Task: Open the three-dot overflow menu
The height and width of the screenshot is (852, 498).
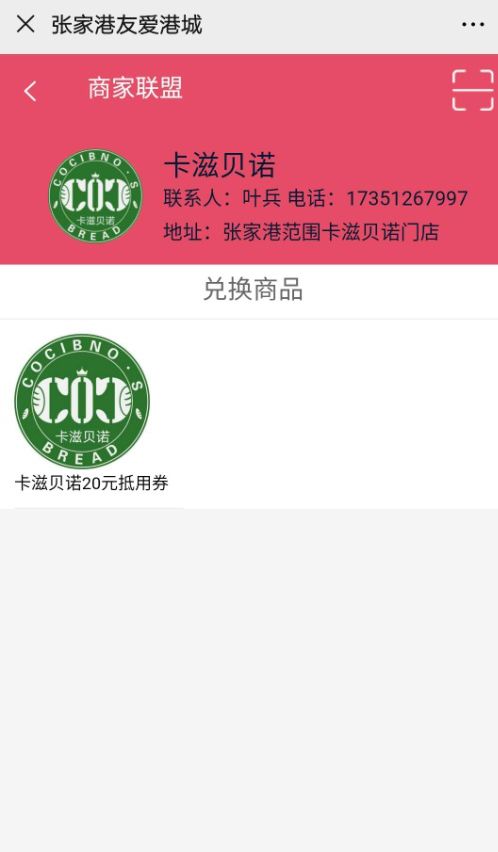Action: pyautogui.click(x=472, y=24)
